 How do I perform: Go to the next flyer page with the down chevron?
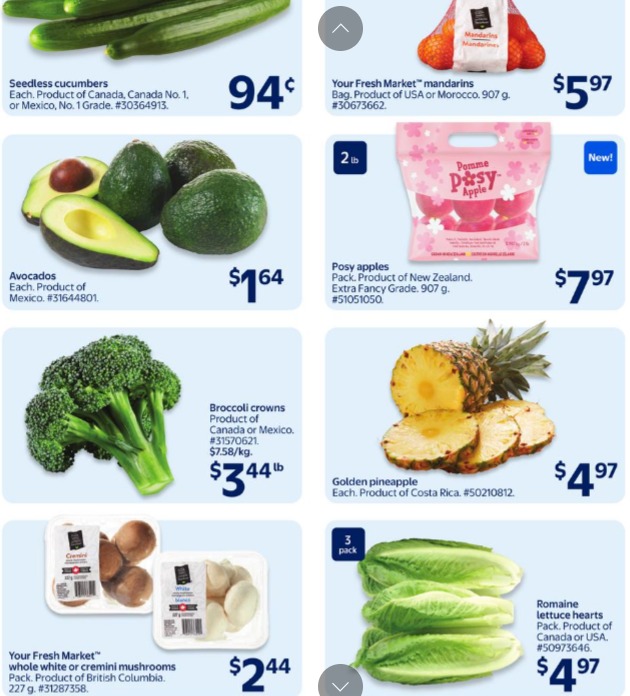[x=340, y=685]
